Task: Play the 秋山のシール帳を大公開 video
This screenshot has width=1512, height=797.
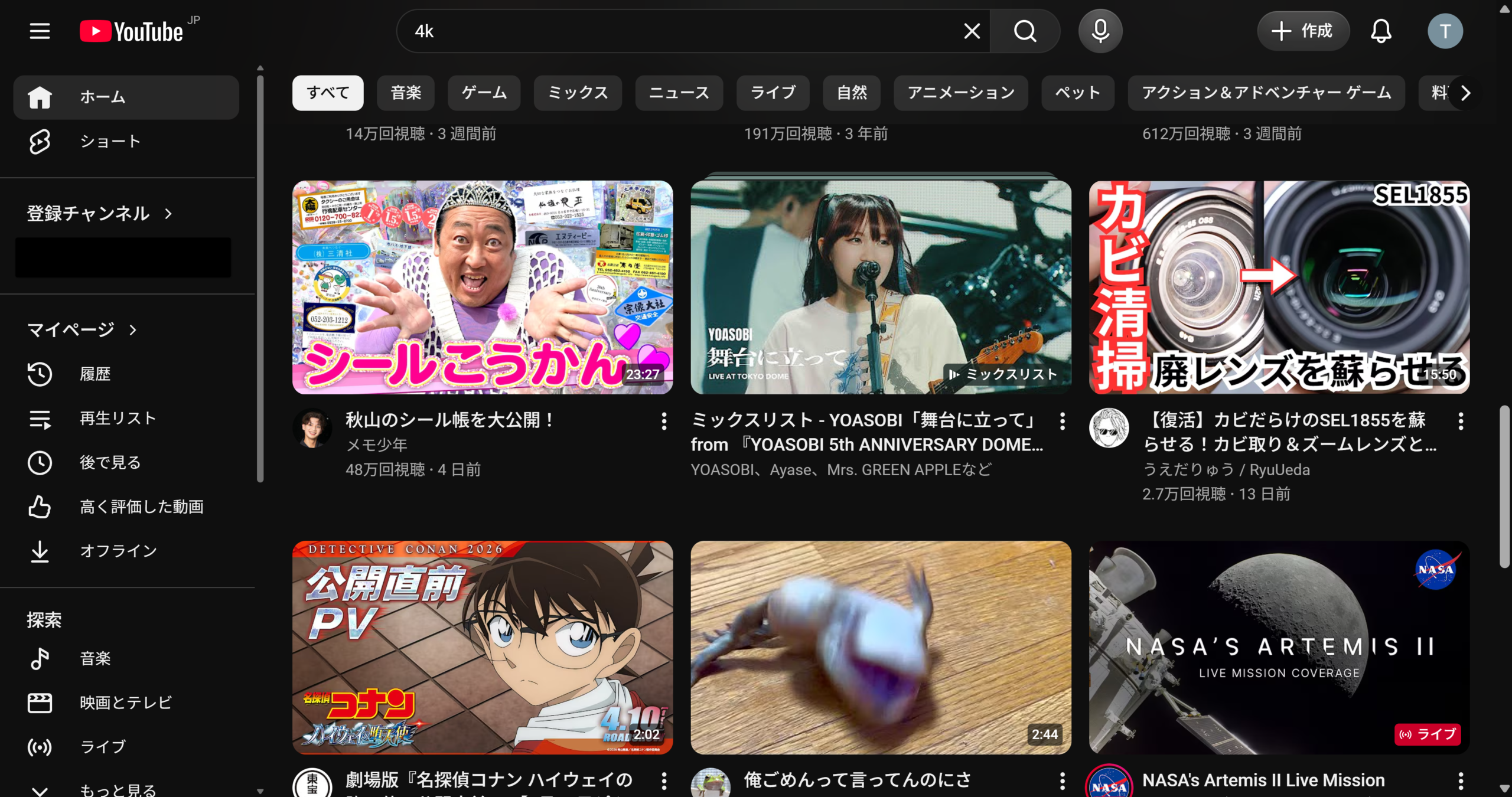Action: (482, 287)
